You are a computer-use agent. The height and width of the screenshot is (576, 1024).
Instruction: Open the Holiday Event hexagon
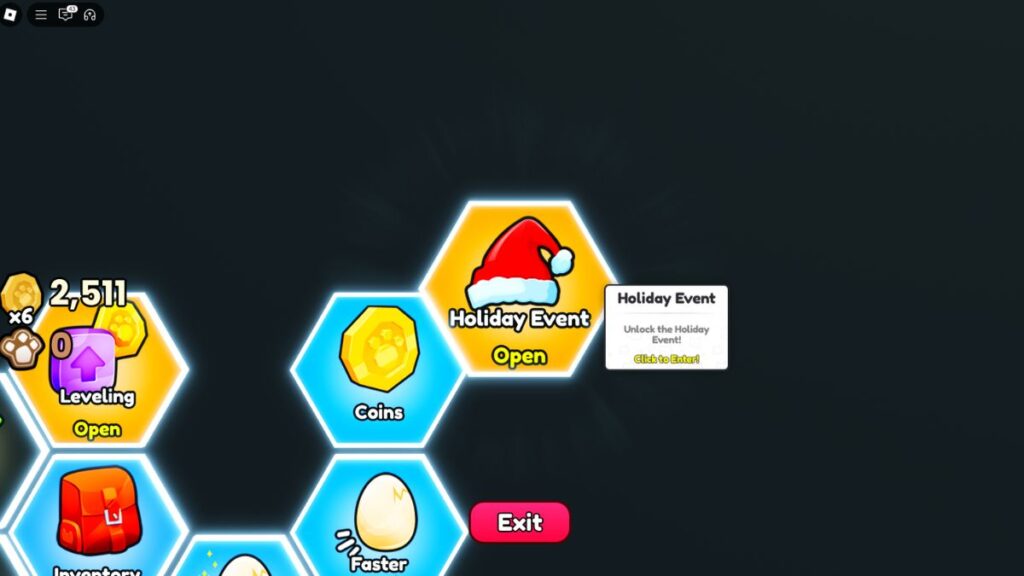[518, 290]
